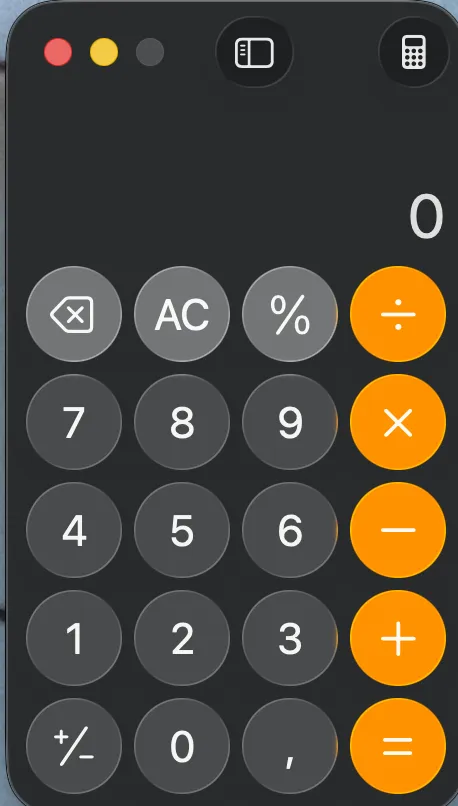Select the minus operator
Screen dimensions: 458x806
pos(398,529)
